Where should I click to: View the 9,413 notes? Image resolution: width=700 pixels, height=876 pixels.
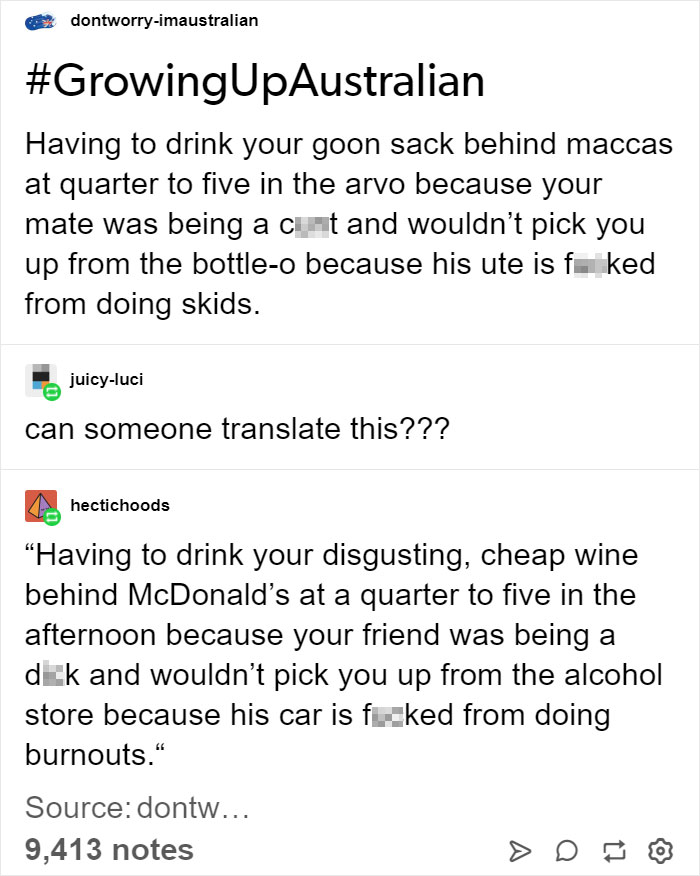(109, 850)
